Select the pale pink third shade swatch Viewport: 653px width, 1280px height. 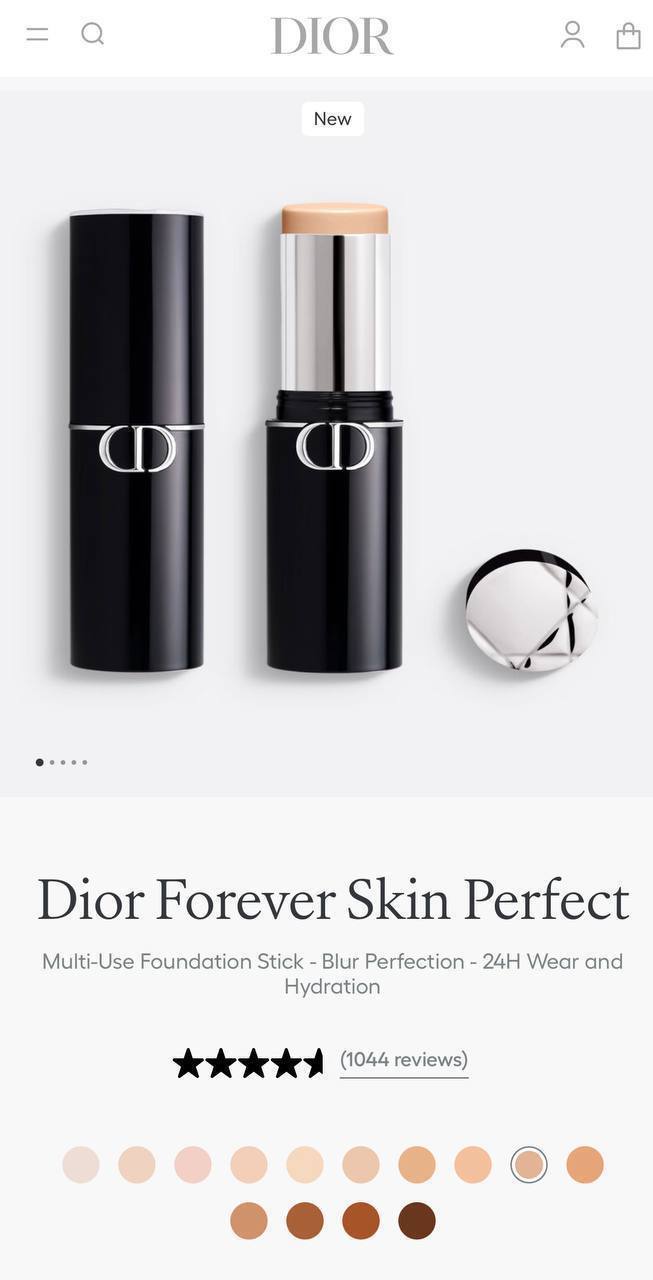(x=193, y=1165)
